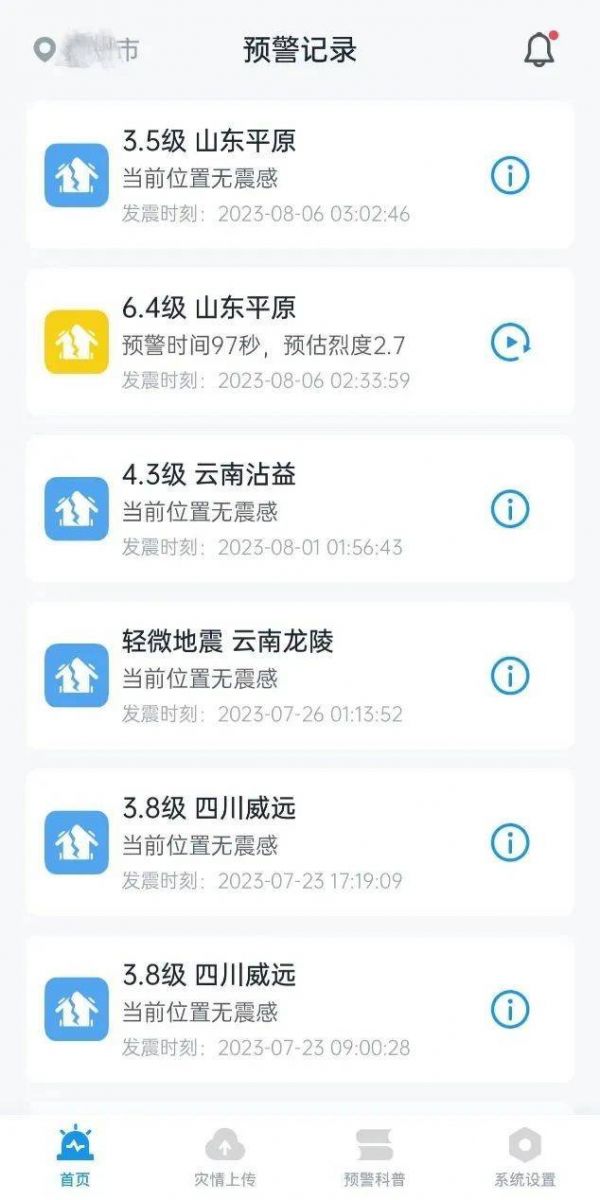Switch to the 灾情上传 tab
This screenshot has height=1200, width=600.
point(225,1157)
